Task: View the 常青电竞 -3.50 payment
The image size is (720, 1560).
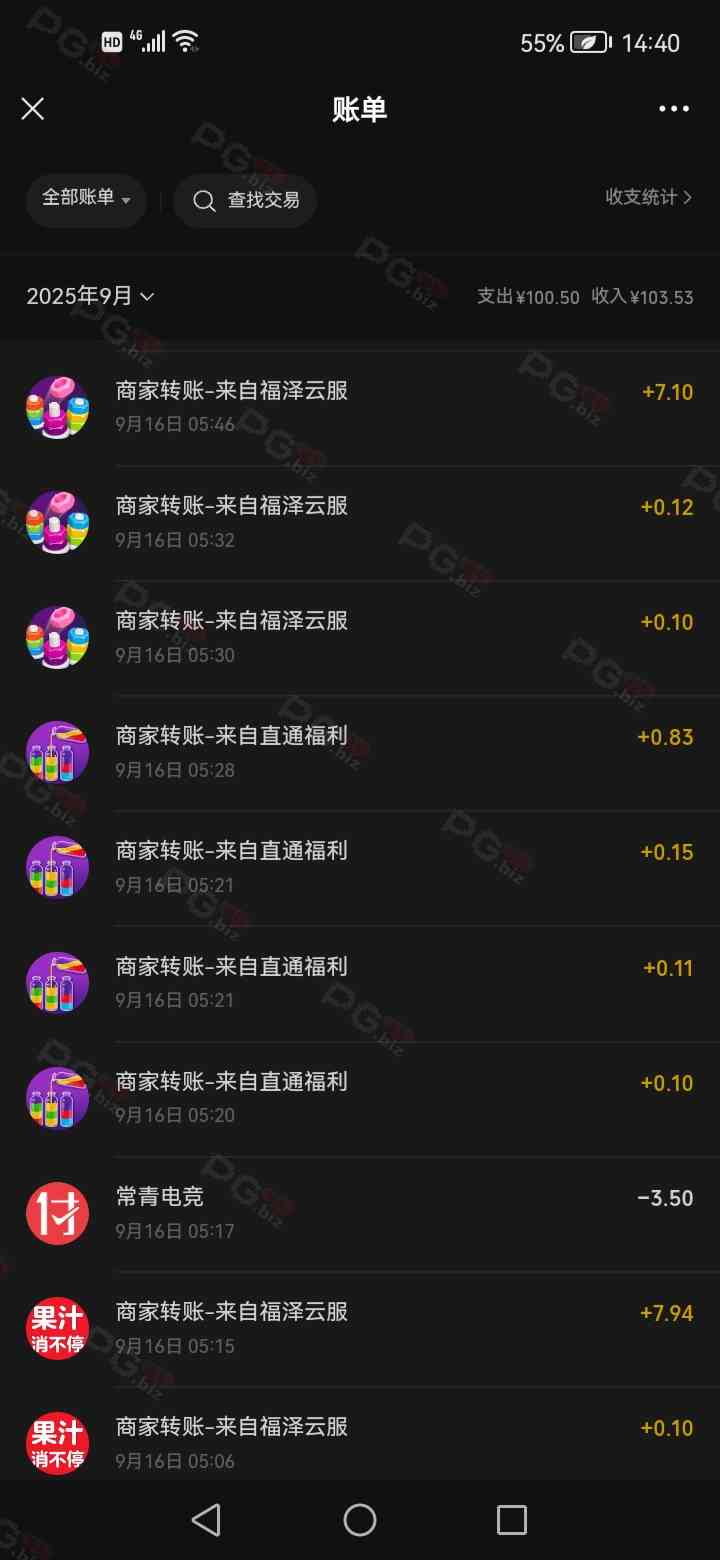Action: 360,1212
